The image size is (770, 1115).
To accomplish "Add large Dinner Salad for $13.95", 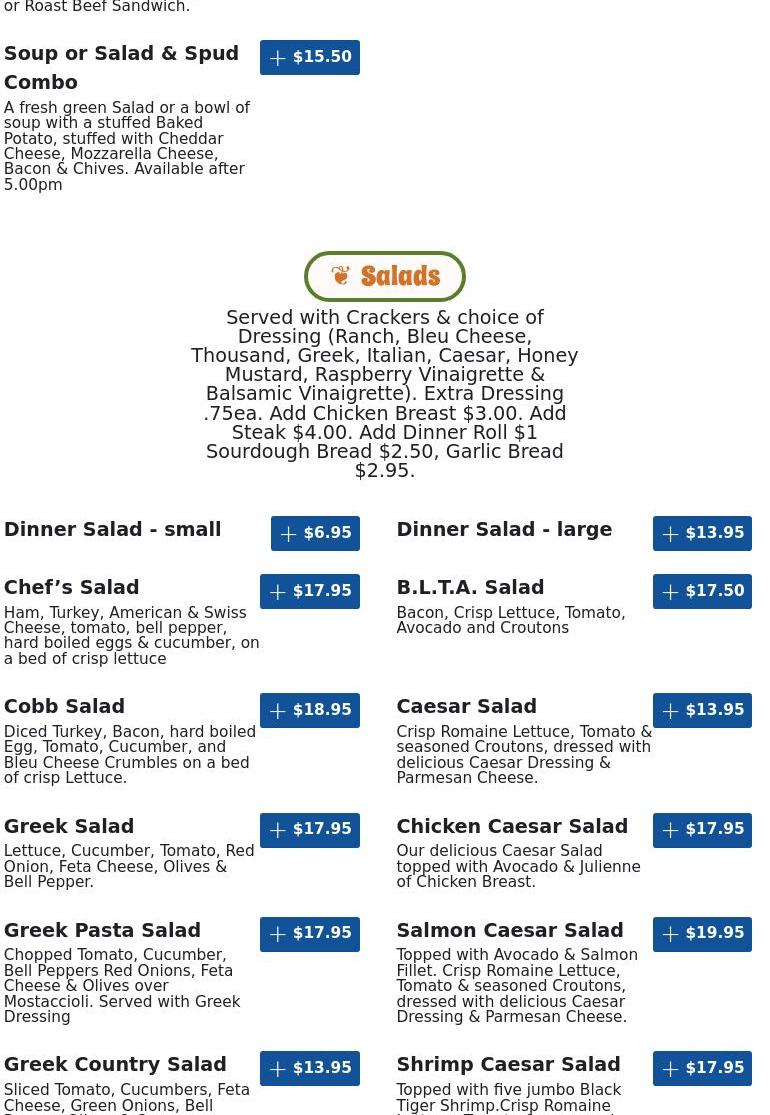I will coord(702,533).
